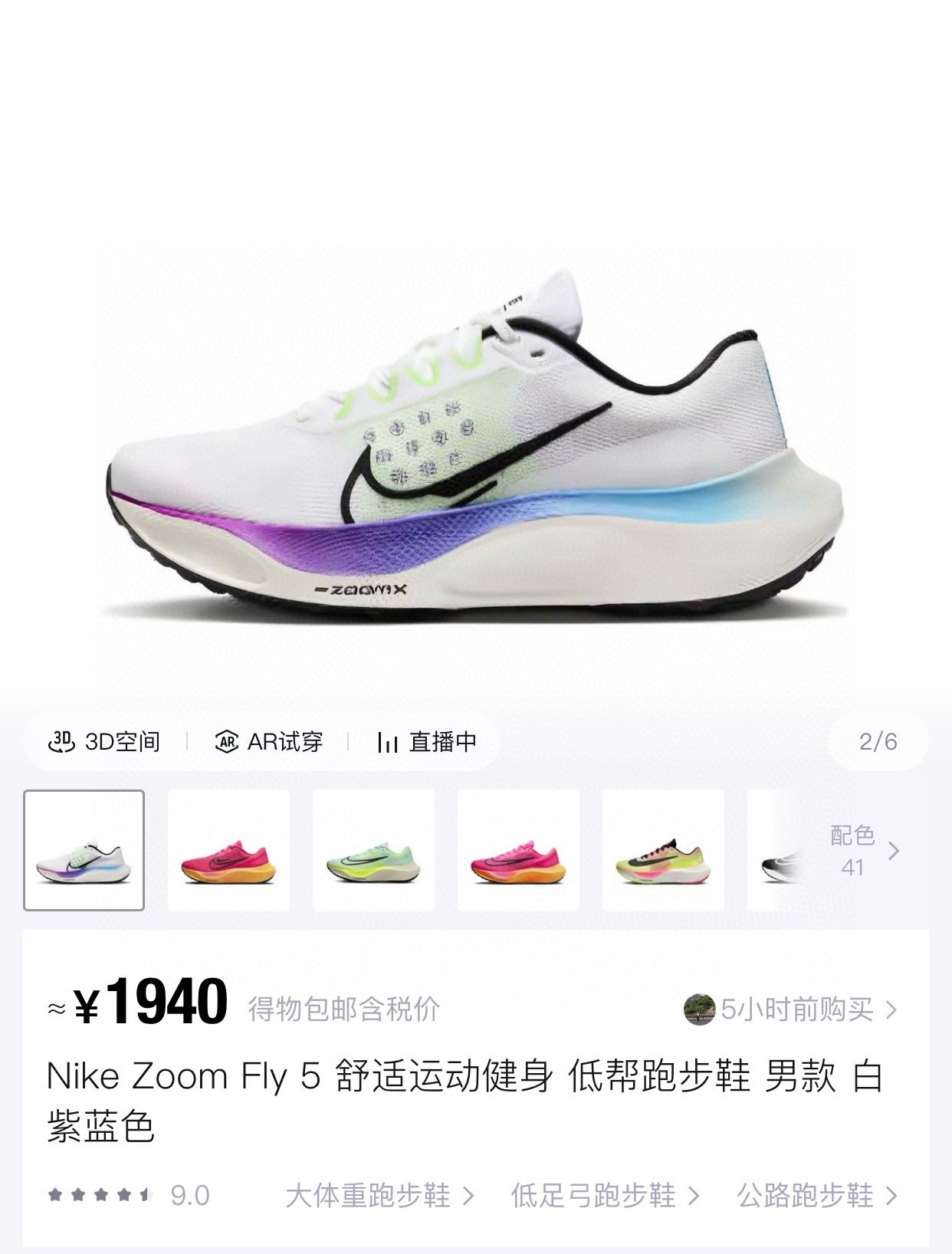Image resolution: width=952 pixels, height=1254 pixels.
Task: Select the yellow pink multicolor colorway thumbnail
Action: point(663,851)
